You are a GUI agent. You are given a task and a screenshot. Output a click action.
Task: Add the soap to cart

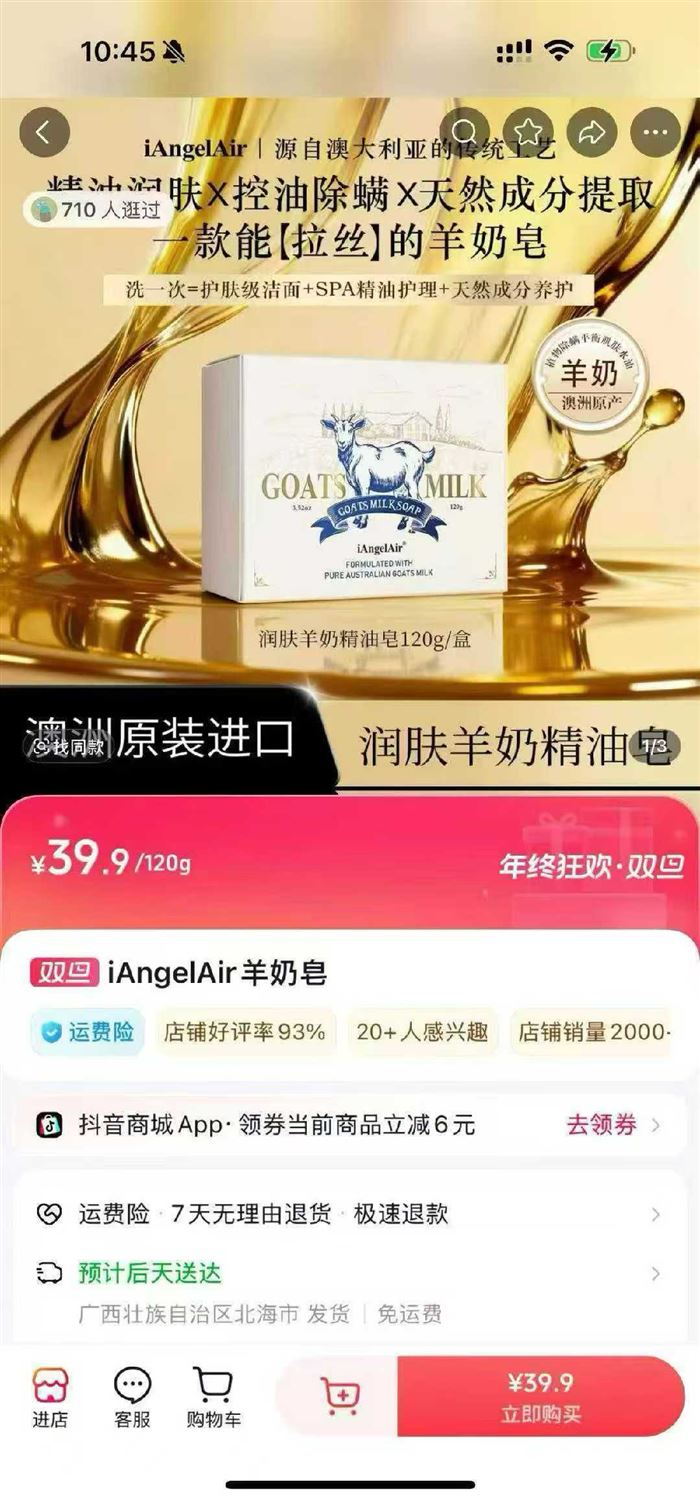[x=338, y=1396]
